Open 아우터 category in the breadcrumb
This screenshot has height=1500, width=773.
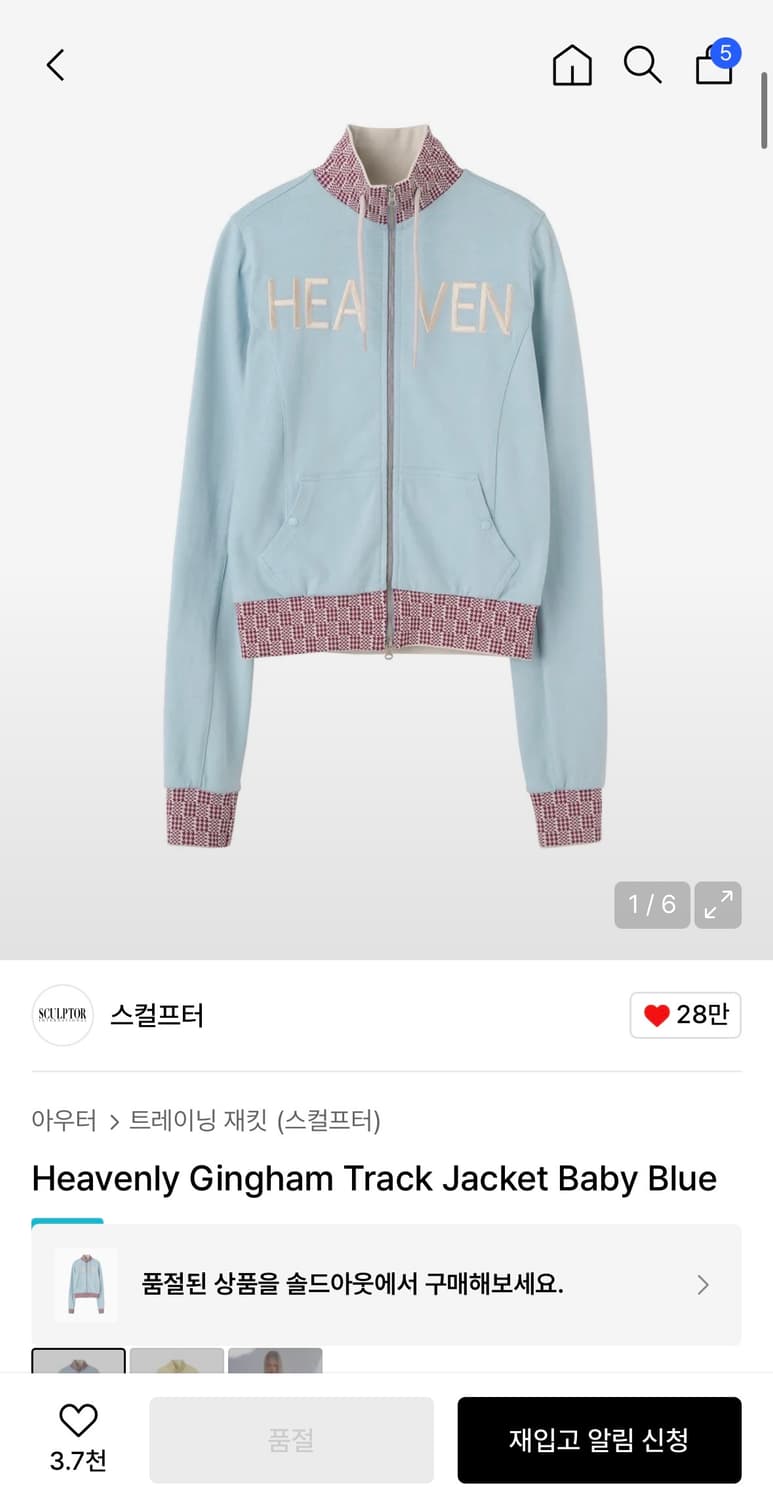[63, 1121]
